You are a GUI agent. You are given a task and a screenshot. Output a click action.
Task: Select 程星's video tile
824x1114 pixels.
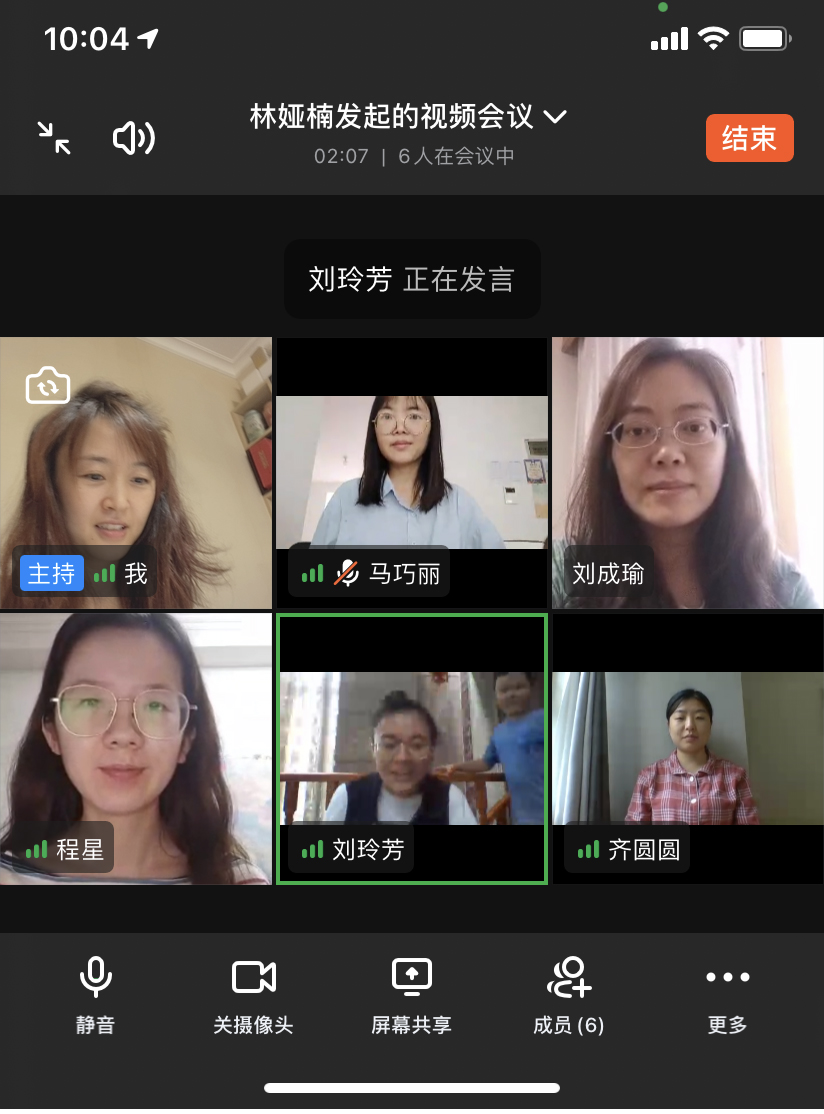click(136, 748)
